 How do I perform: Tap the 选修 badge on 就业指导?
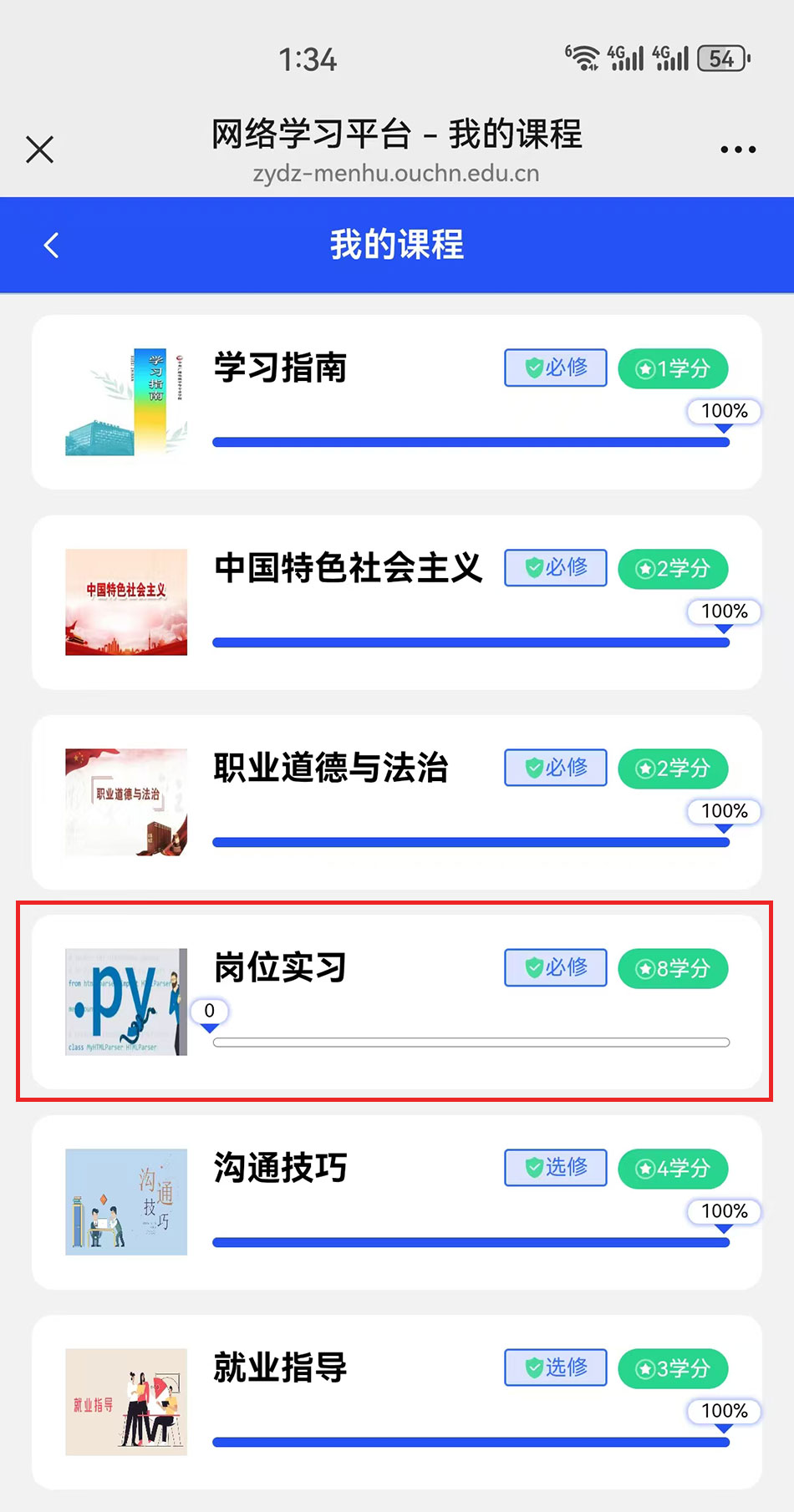(555, 1367)
